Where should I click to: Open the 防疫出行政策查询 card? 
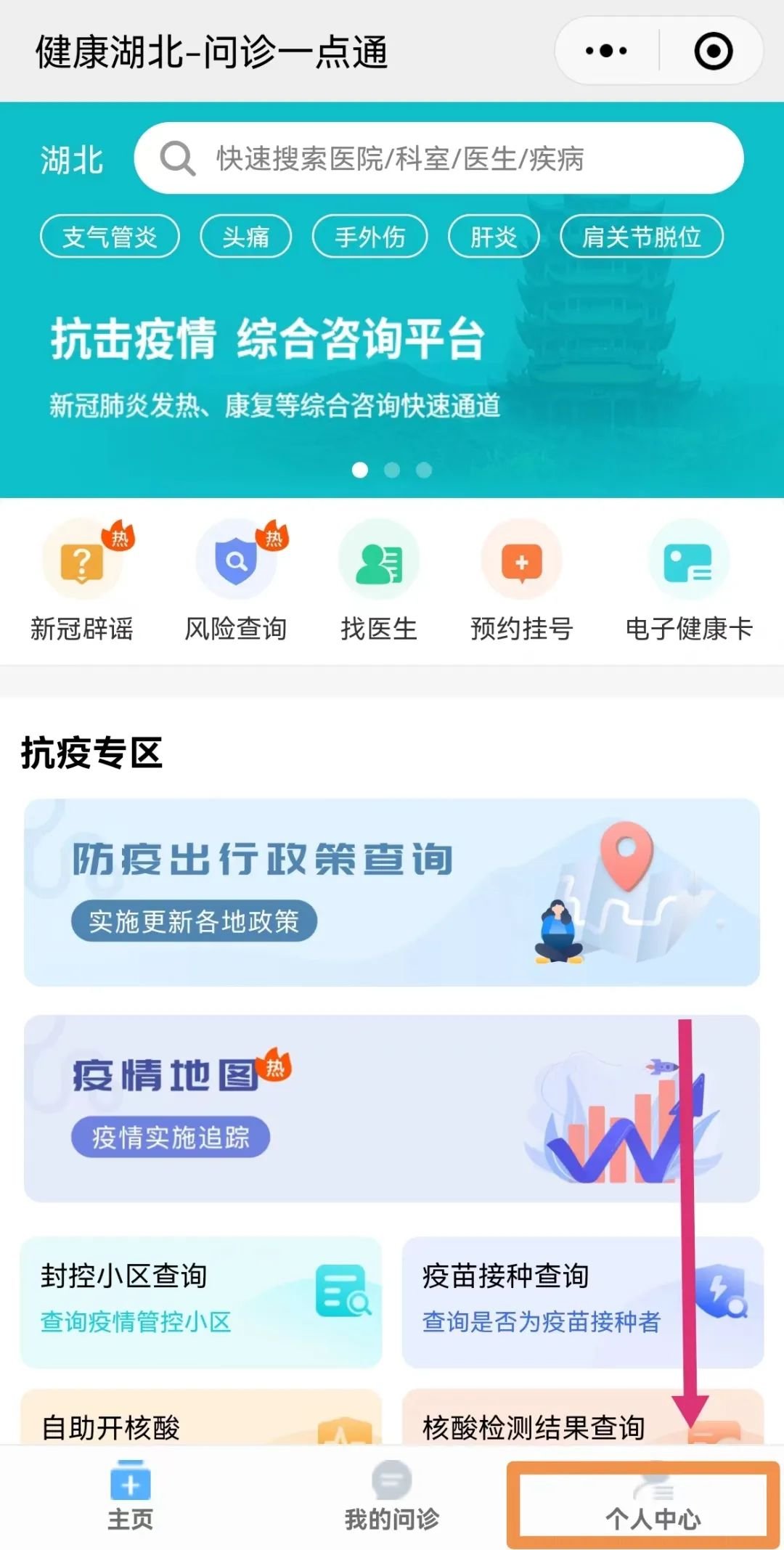392,892
